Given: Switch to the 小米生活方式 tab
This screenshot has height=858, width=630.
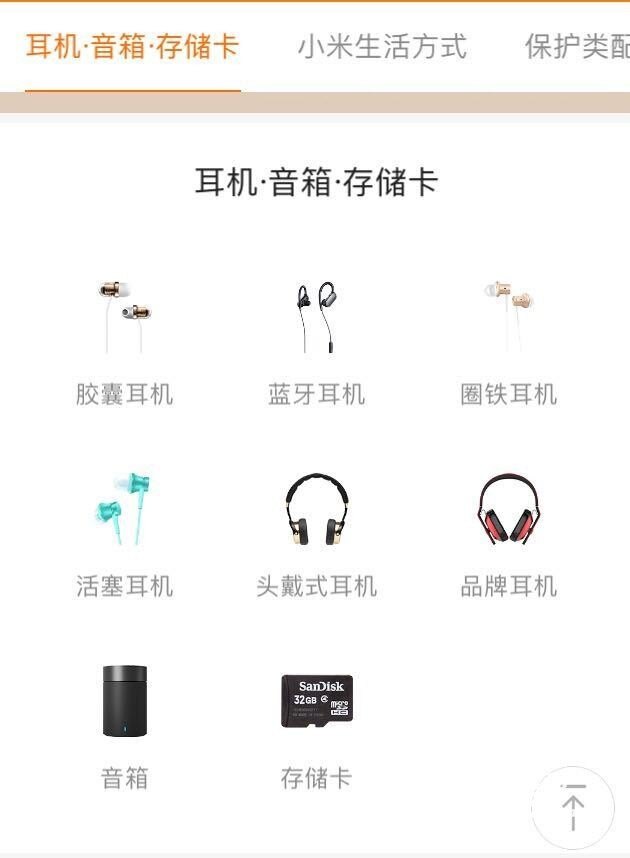Looking at the screenshot, I should tap(382, 47).
